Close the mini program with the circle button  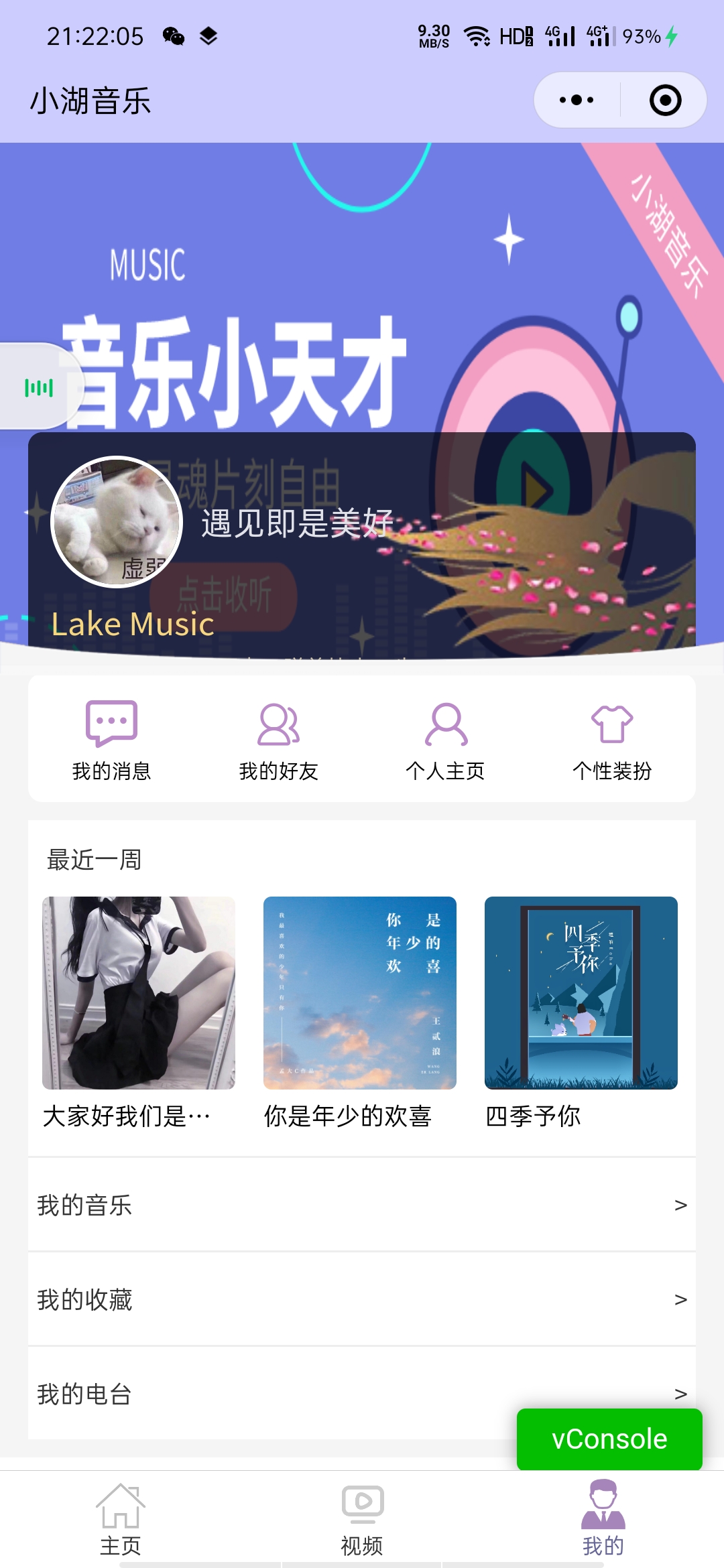(x=665, y=101)
